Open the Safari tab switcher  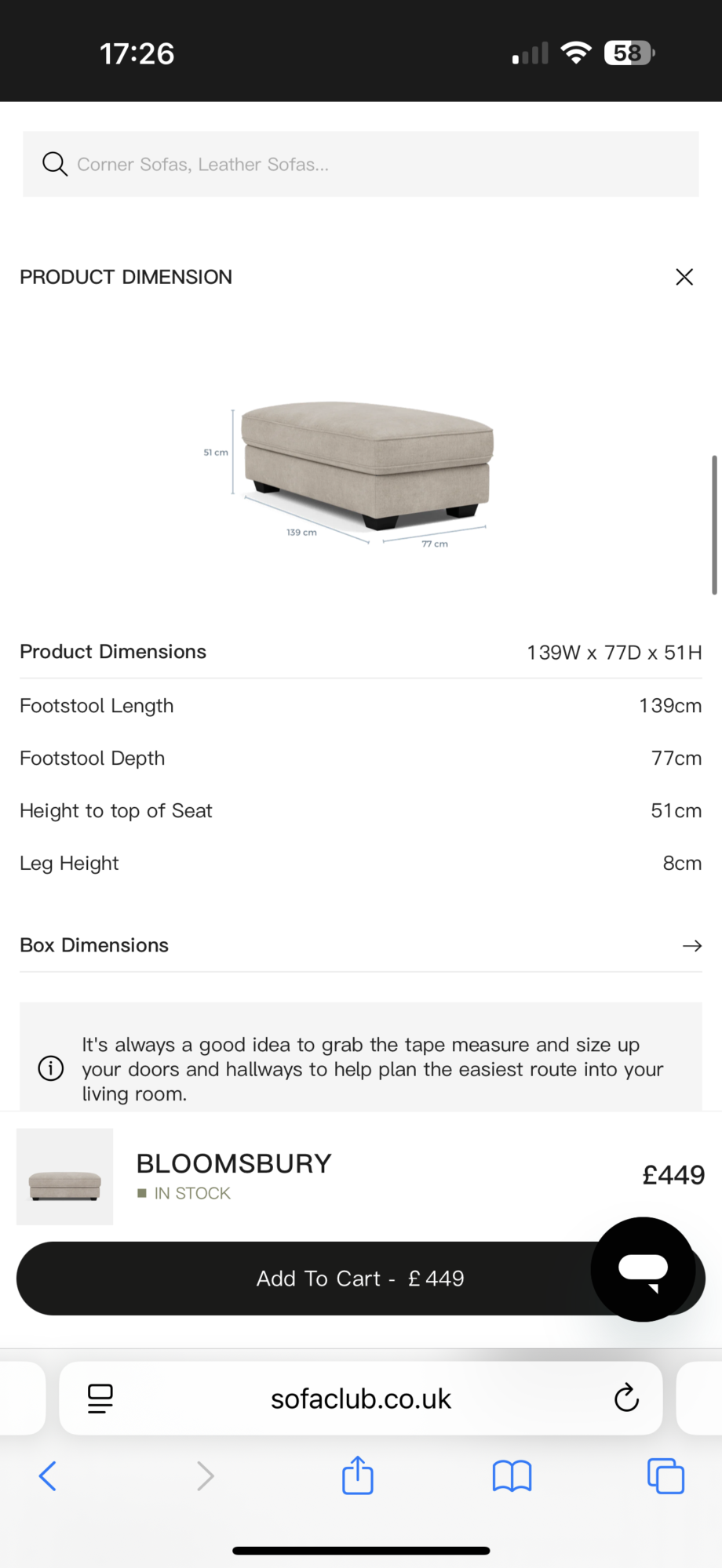pyautogui.click(x=665, y=1475)
